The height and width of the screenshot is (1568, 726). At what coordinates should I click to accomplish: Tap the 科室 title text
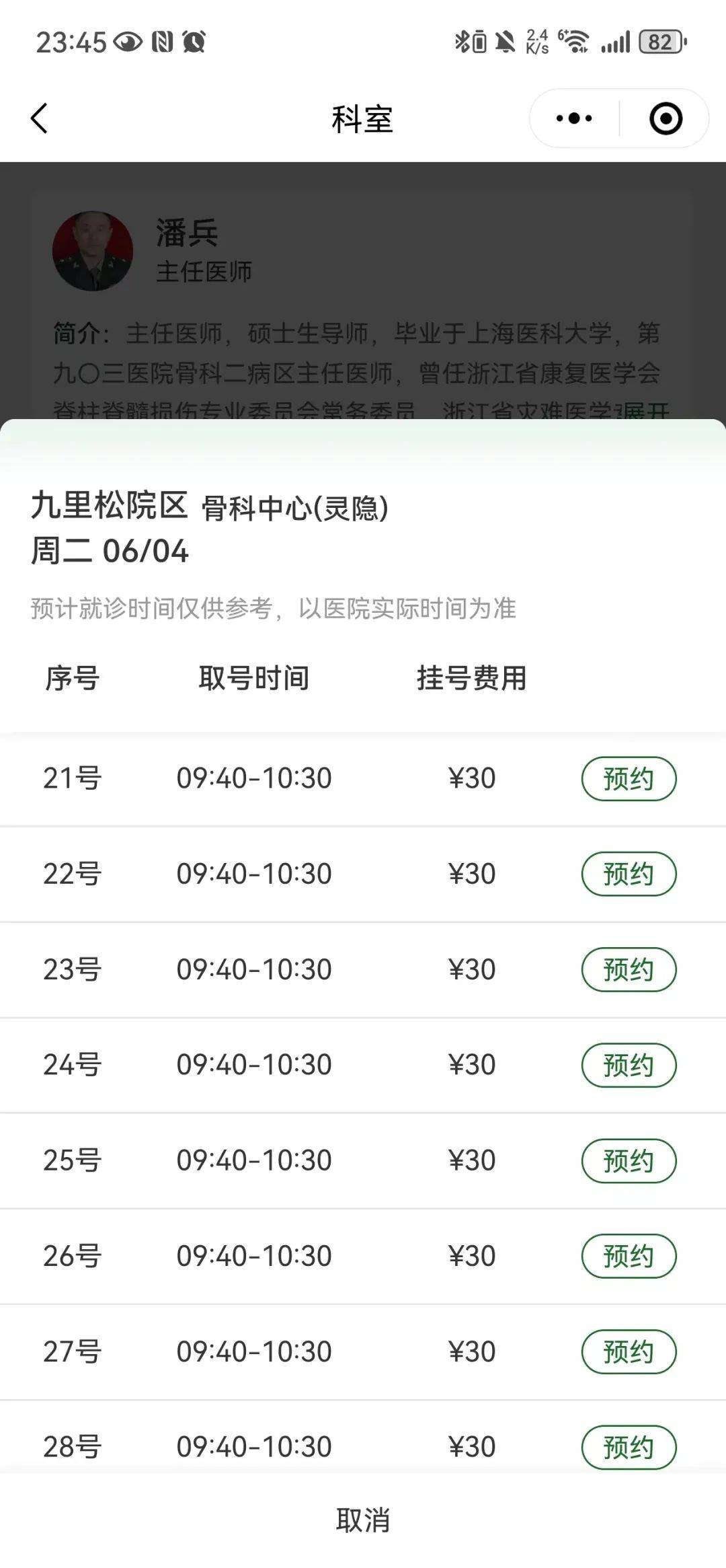(x=363, y=118)
